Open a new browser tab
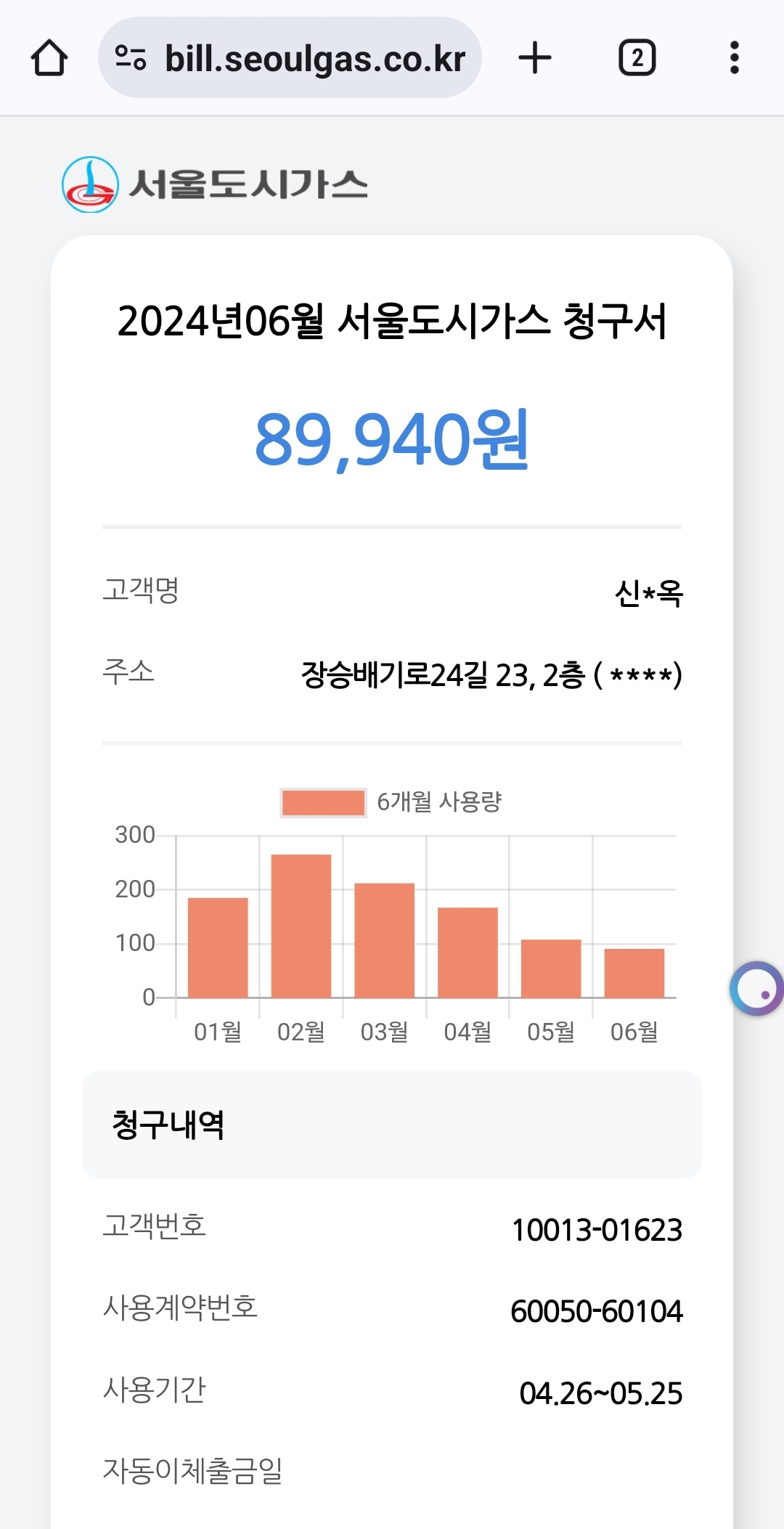Image resolution: width=784 pixels, height=1529 pixels. click(x=535, y=58)
